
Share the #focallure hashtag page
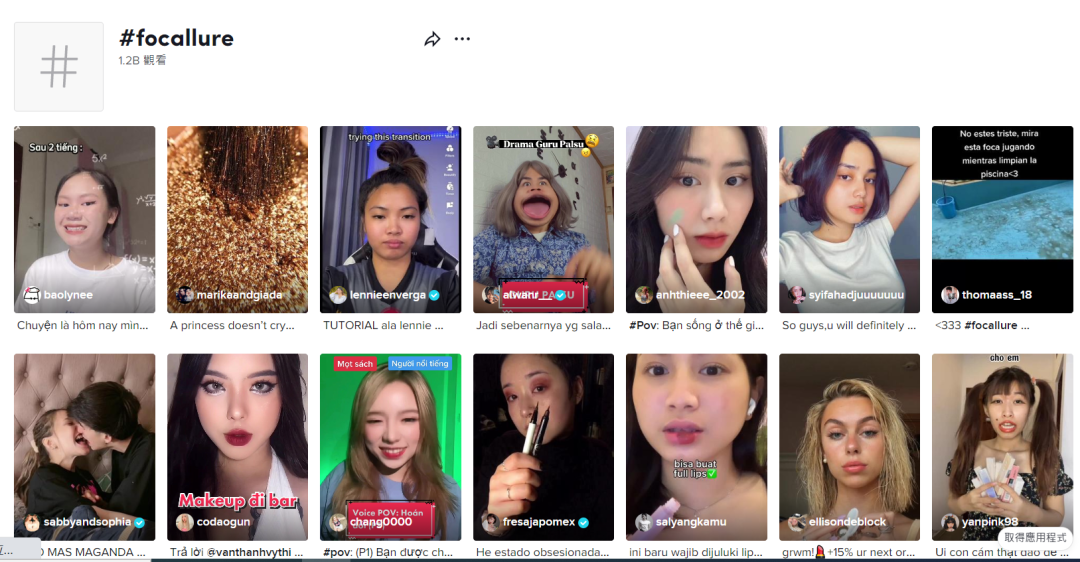(x=432, y=39)
